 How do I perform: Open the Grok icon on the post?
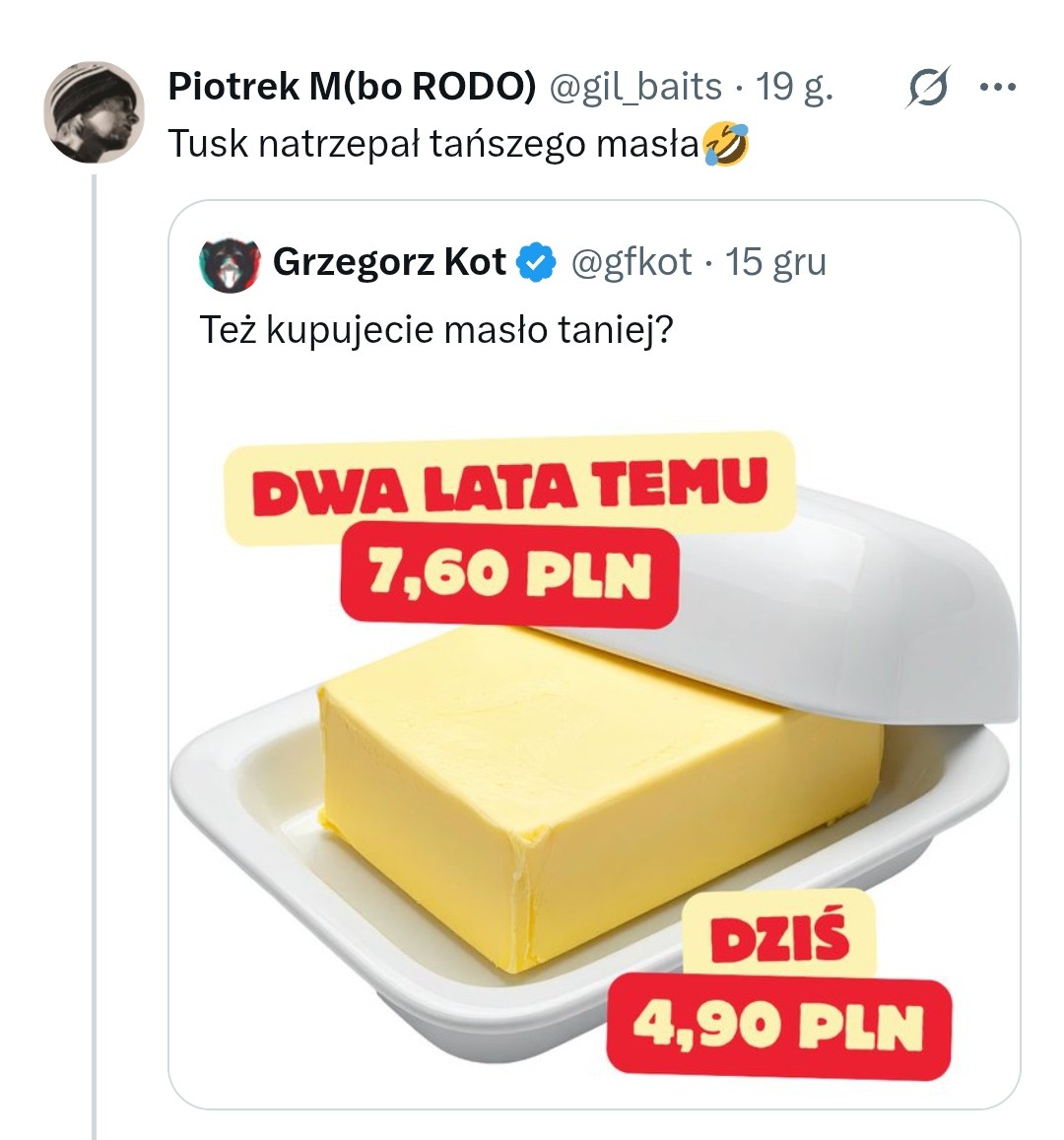928,88
